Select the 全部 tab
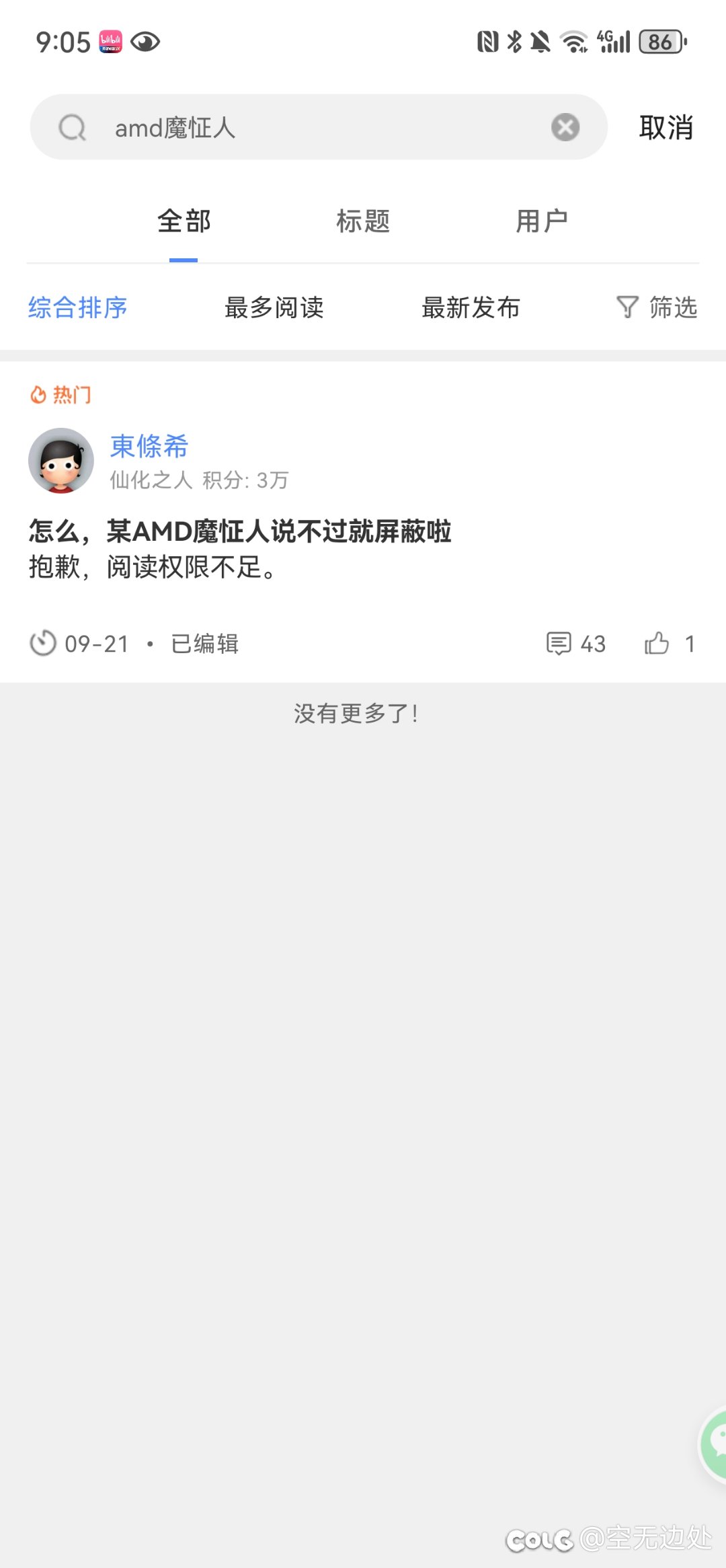The height and width of the screenshot is (1568, 726). click(x=184, y=221)
